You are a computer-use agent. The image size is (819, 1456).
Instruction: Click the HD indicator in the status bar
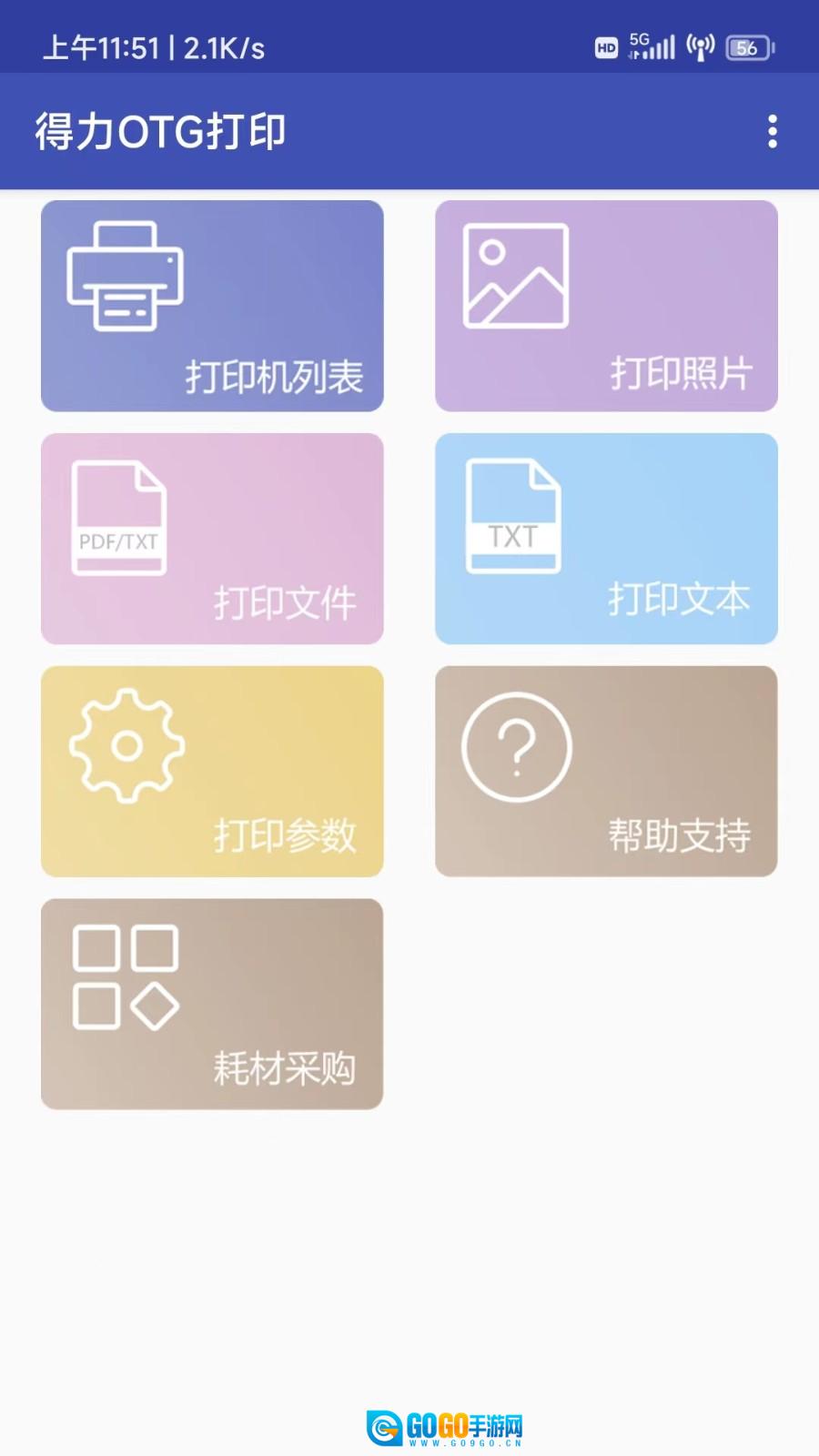pos(606,47)
